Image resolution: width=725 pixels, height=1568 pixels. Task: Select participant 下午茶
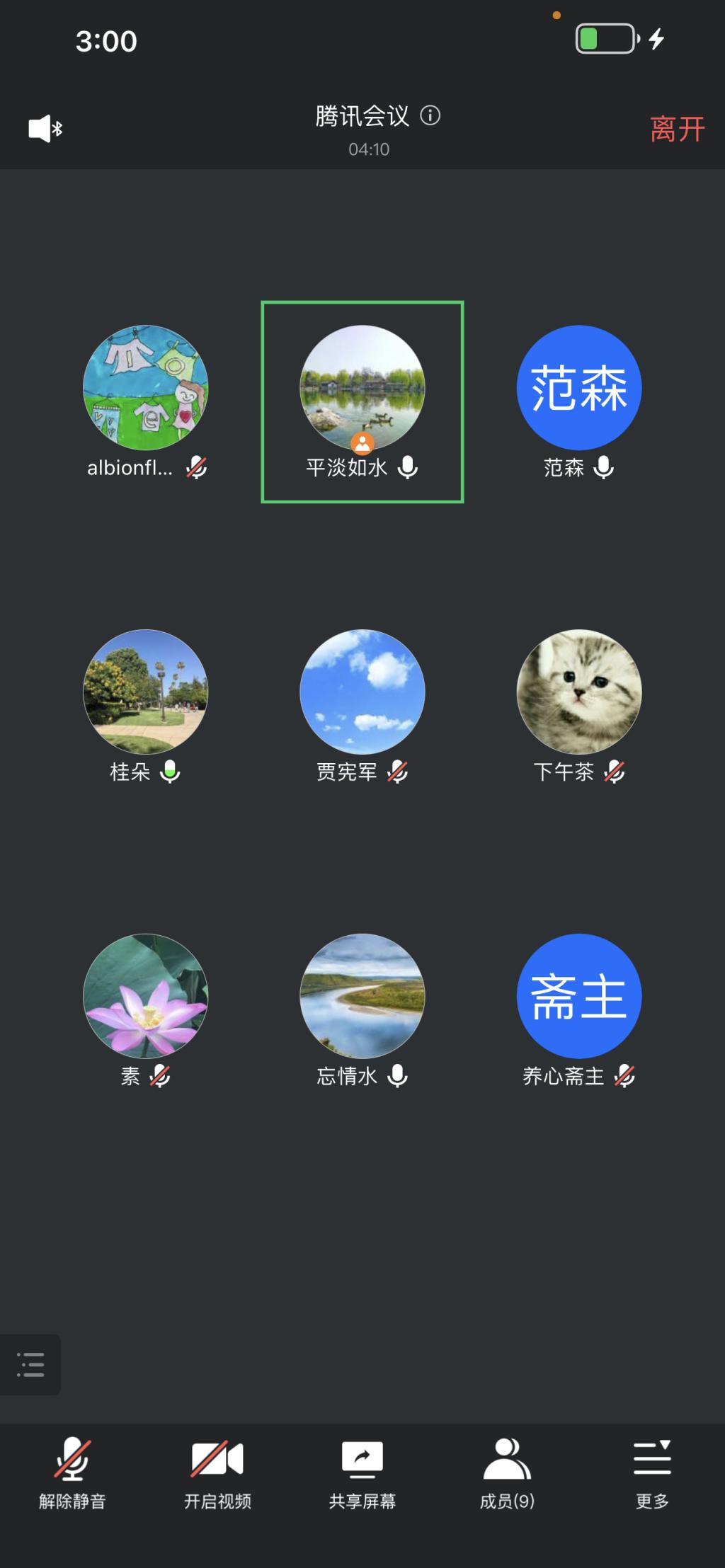pyautogui.click(x=579, y=692)
